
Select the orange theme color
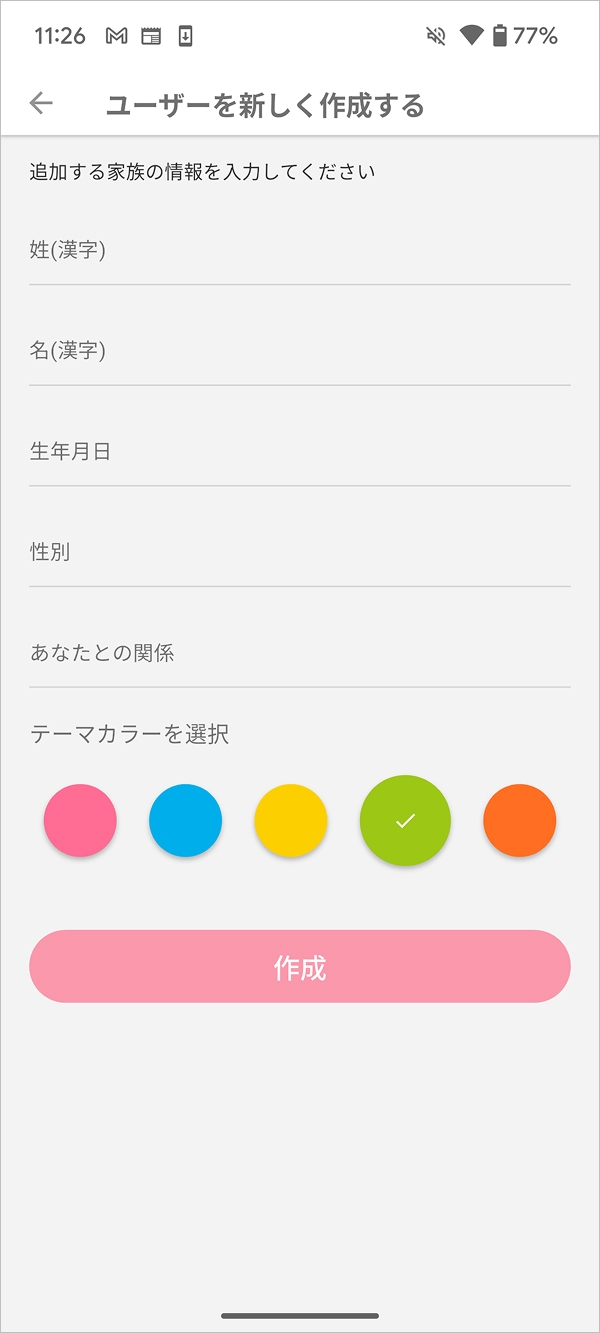click(x=520, y=821)
